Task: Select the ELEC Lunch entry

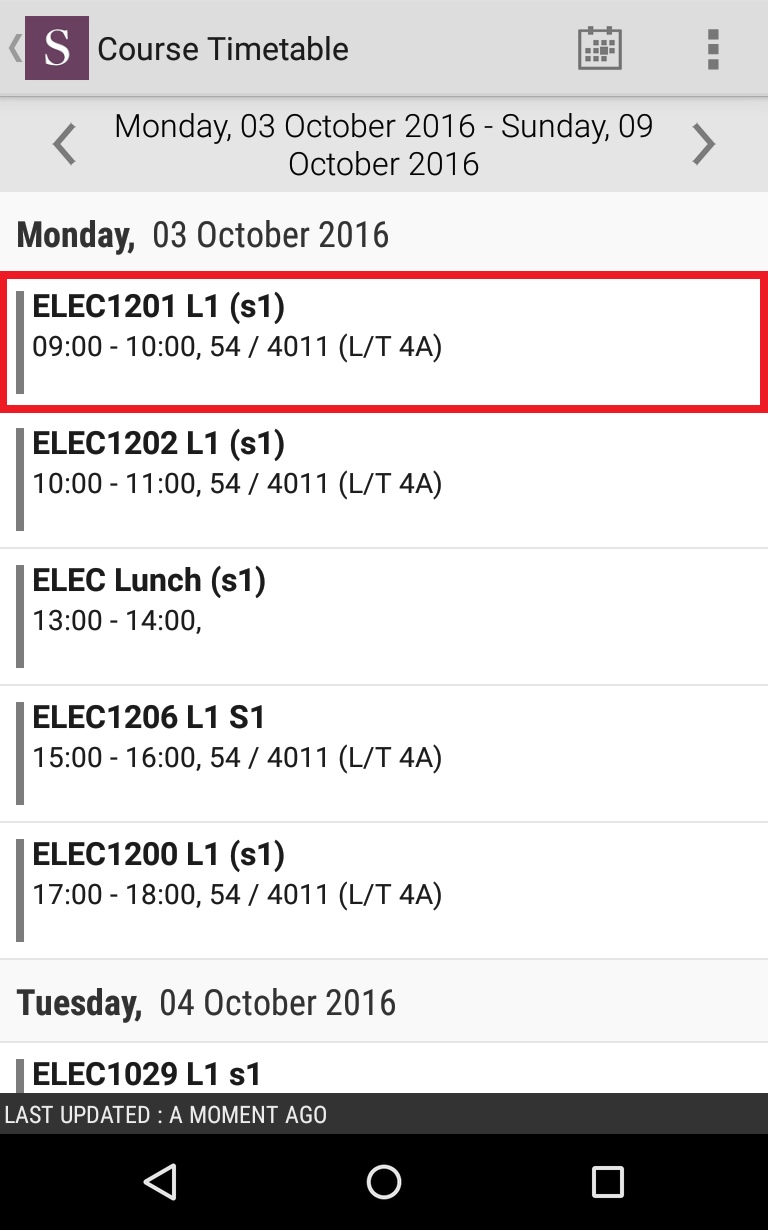Action: point(384,616)
